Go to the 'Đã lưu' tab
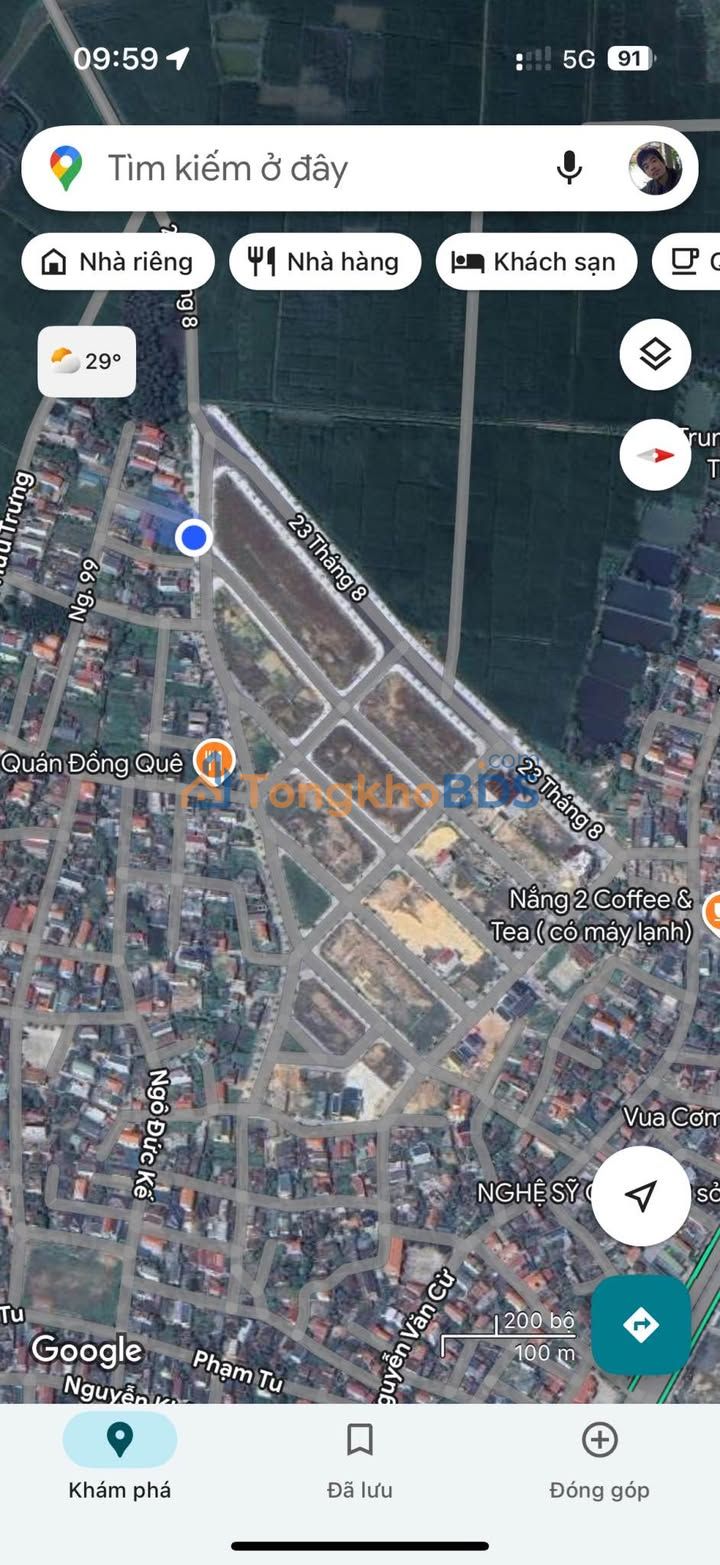 click(360, 1461)
